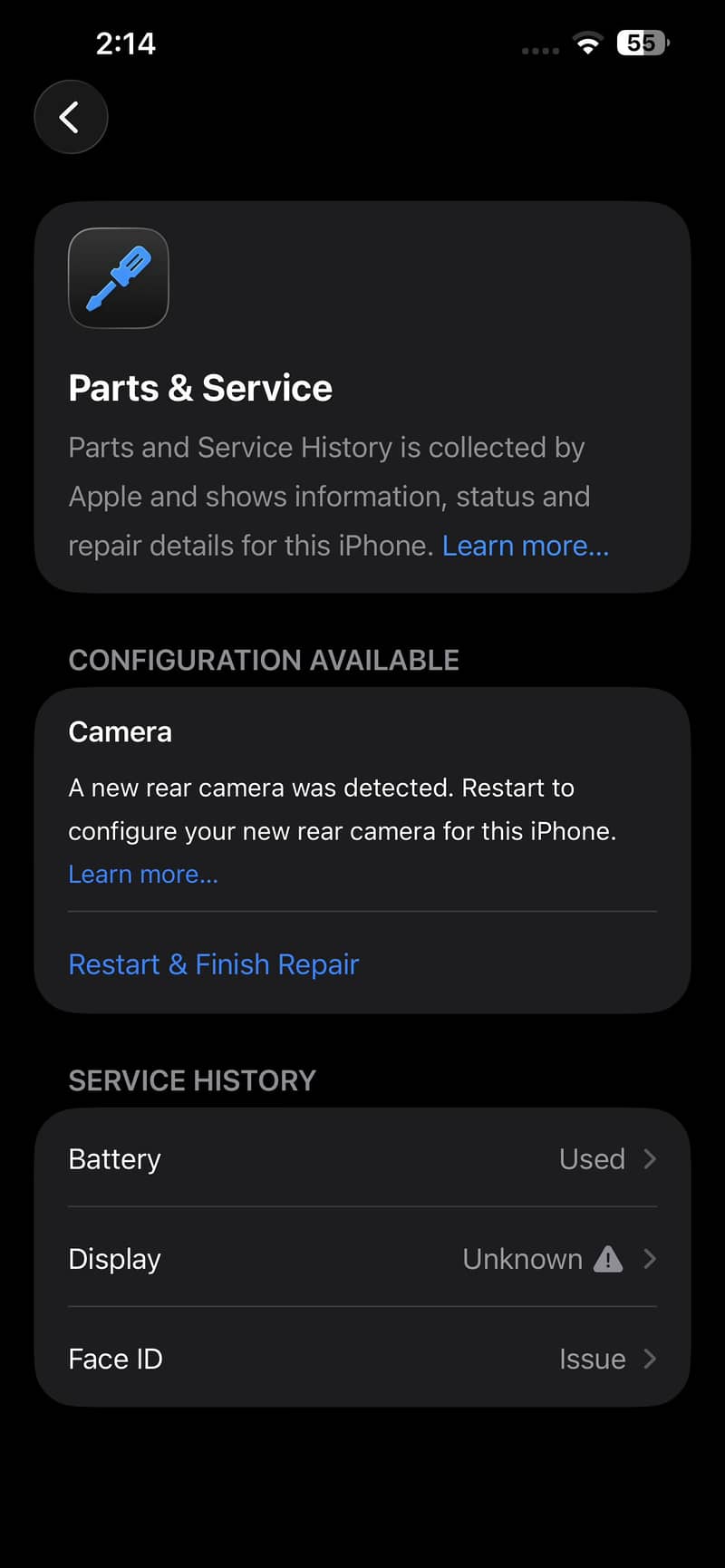Tap the SERVICE HISTORY section header
Screen dimensions: 725x1568
point(191,1079)
